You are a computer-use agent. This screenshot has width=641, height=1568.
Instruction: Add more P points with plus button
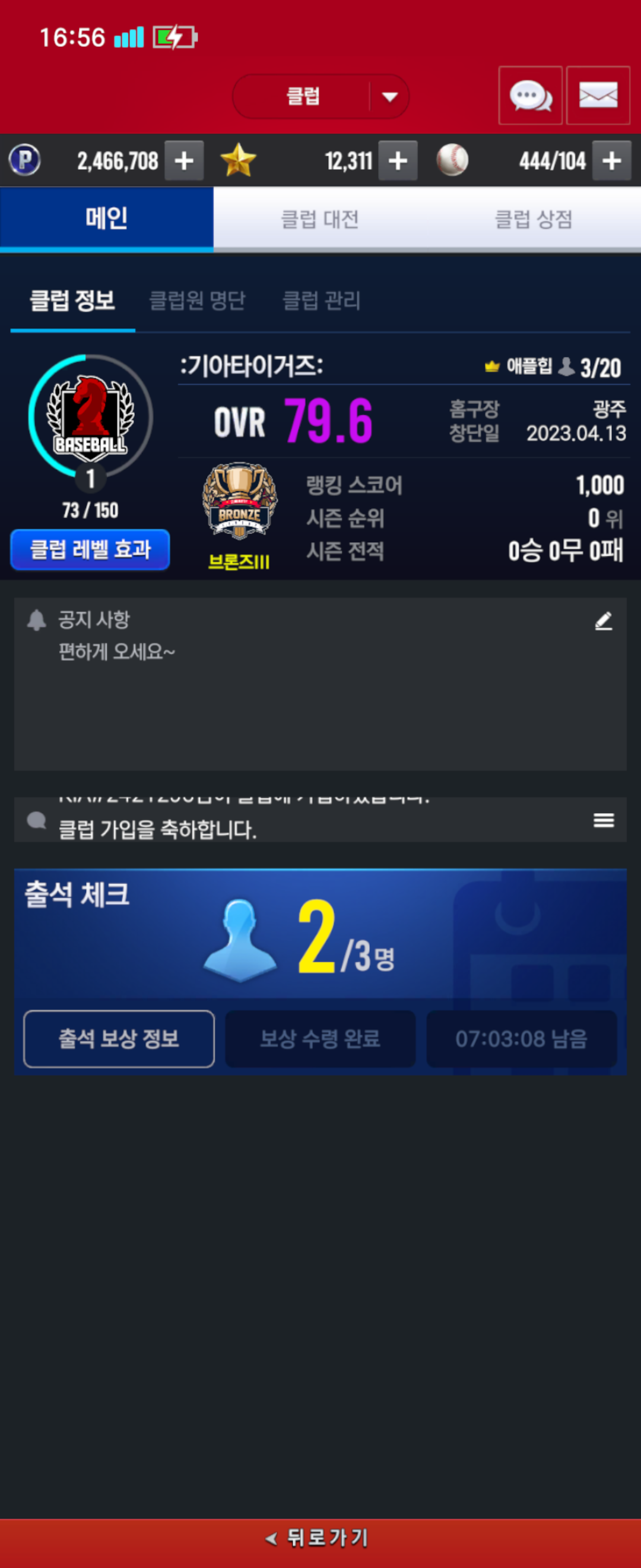click(183, 161)
